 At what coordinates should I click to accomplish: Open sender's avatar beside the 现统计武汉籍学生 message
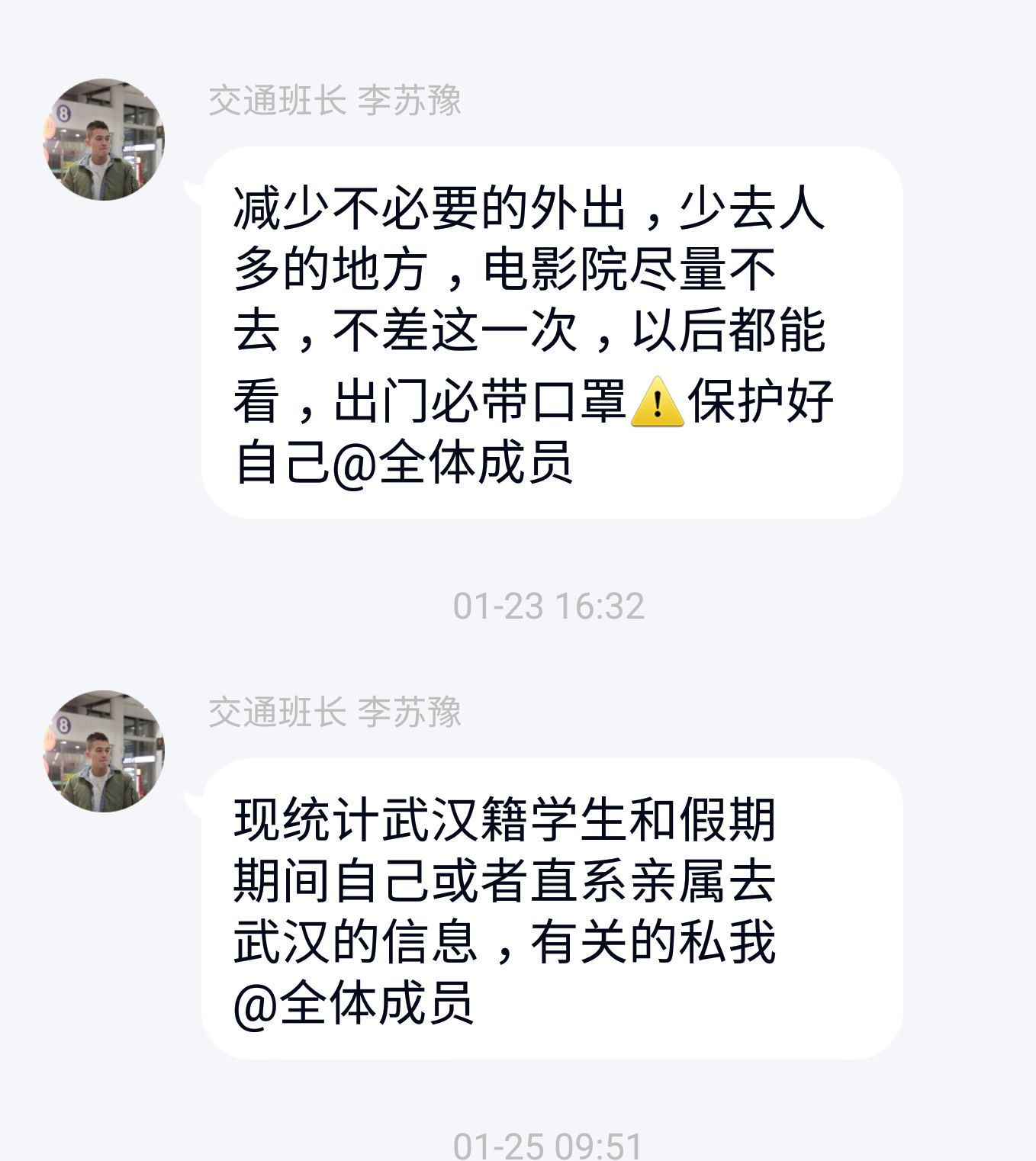point(103,751)
